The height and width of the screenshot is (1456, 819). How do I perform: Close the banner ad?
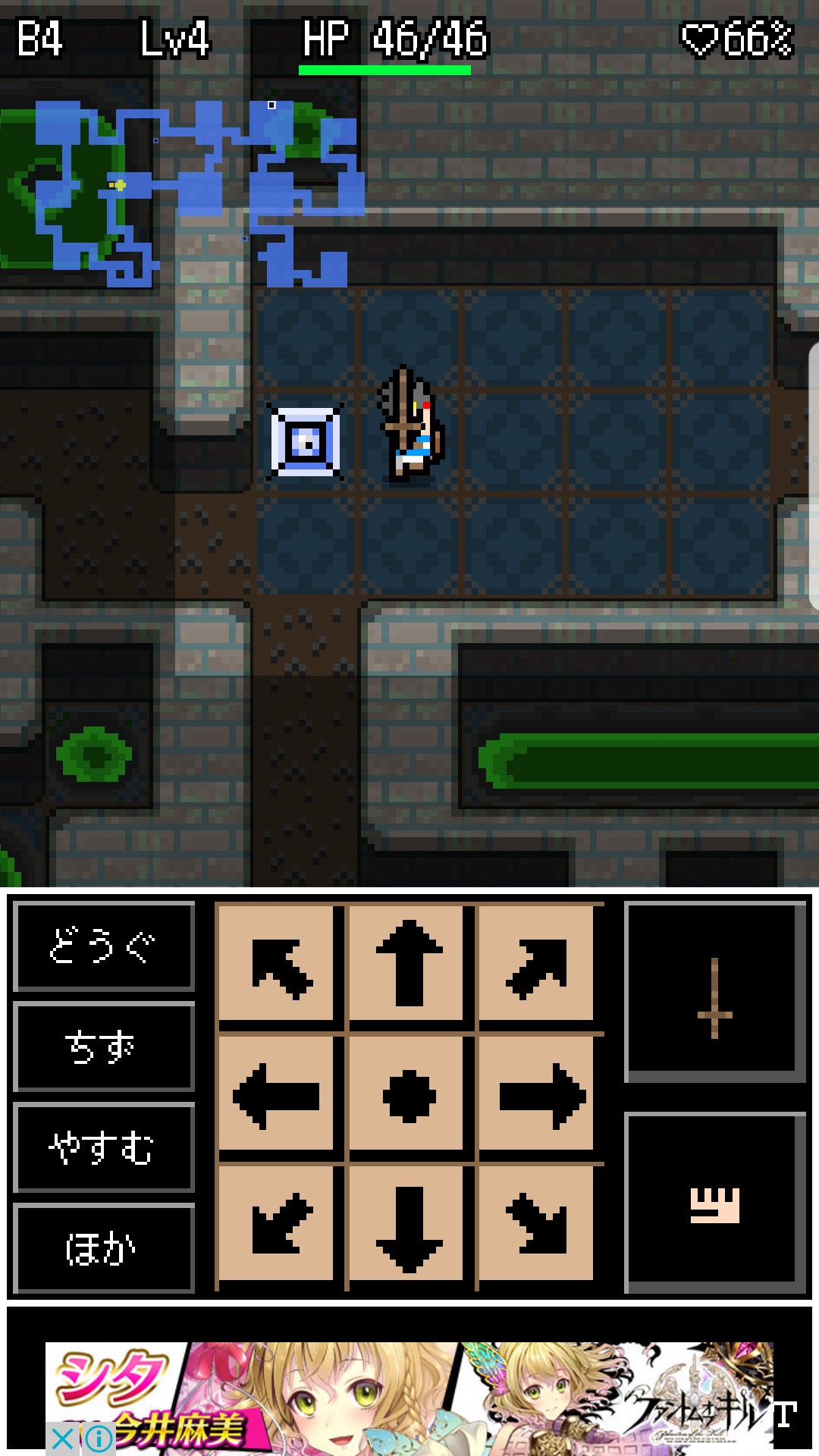63,1439
